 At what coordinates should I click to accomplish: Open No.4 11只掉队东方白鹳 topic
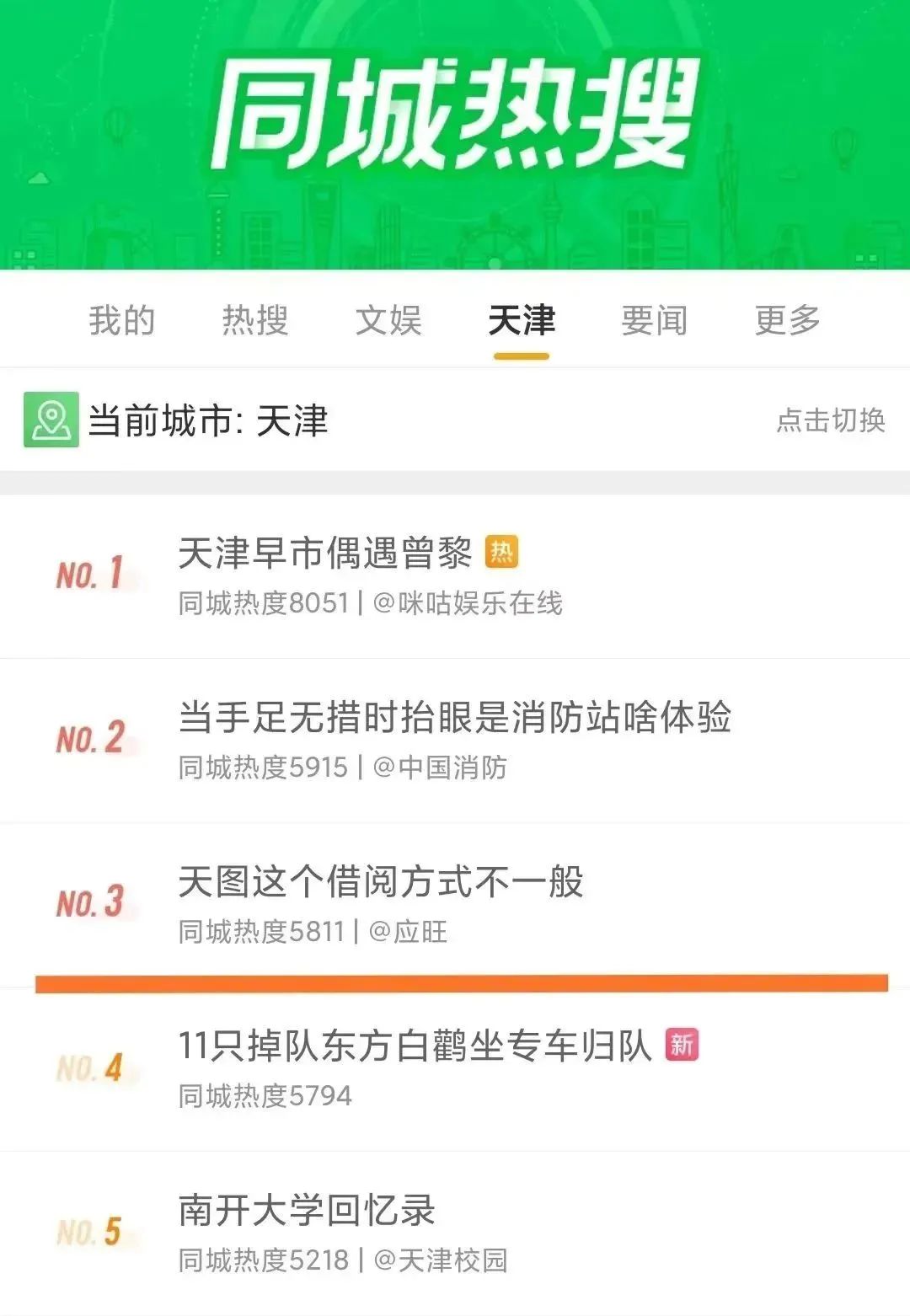pyautogui.click(x=415, y=1046)
